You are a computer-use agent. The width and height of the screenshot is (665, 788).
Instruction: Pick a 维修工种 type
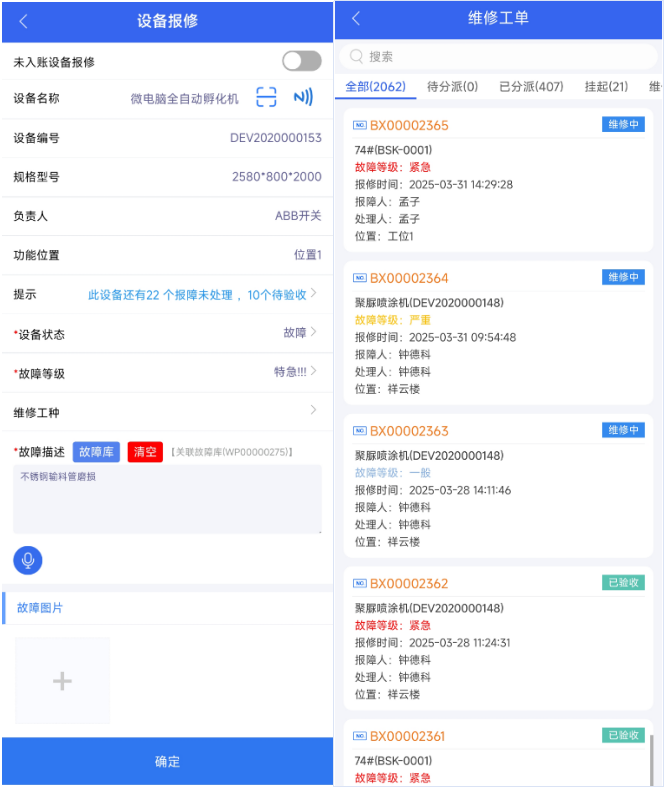(313, 411)
